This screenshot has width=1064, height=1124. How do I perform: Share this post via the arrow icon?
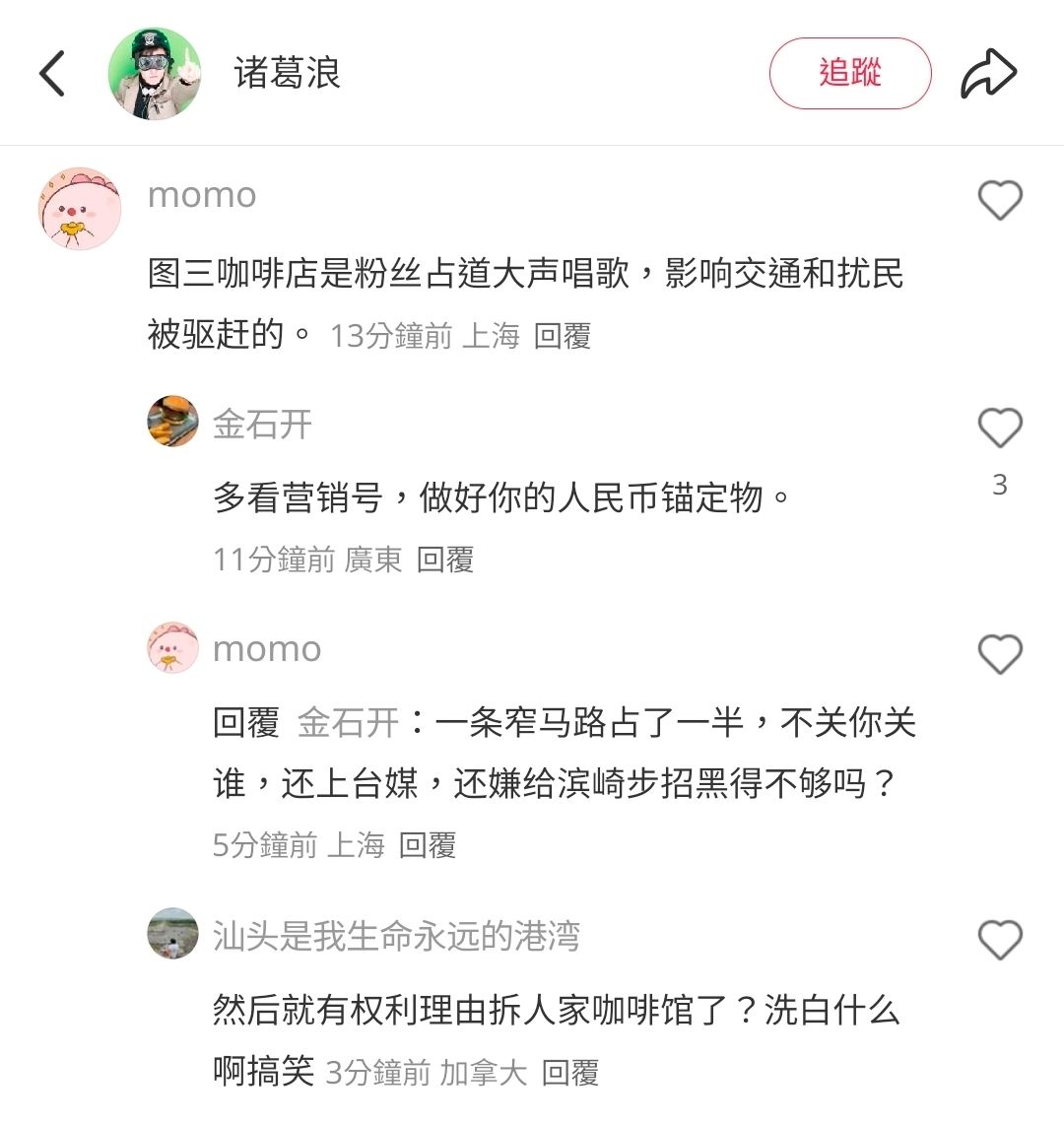[988, 74]
